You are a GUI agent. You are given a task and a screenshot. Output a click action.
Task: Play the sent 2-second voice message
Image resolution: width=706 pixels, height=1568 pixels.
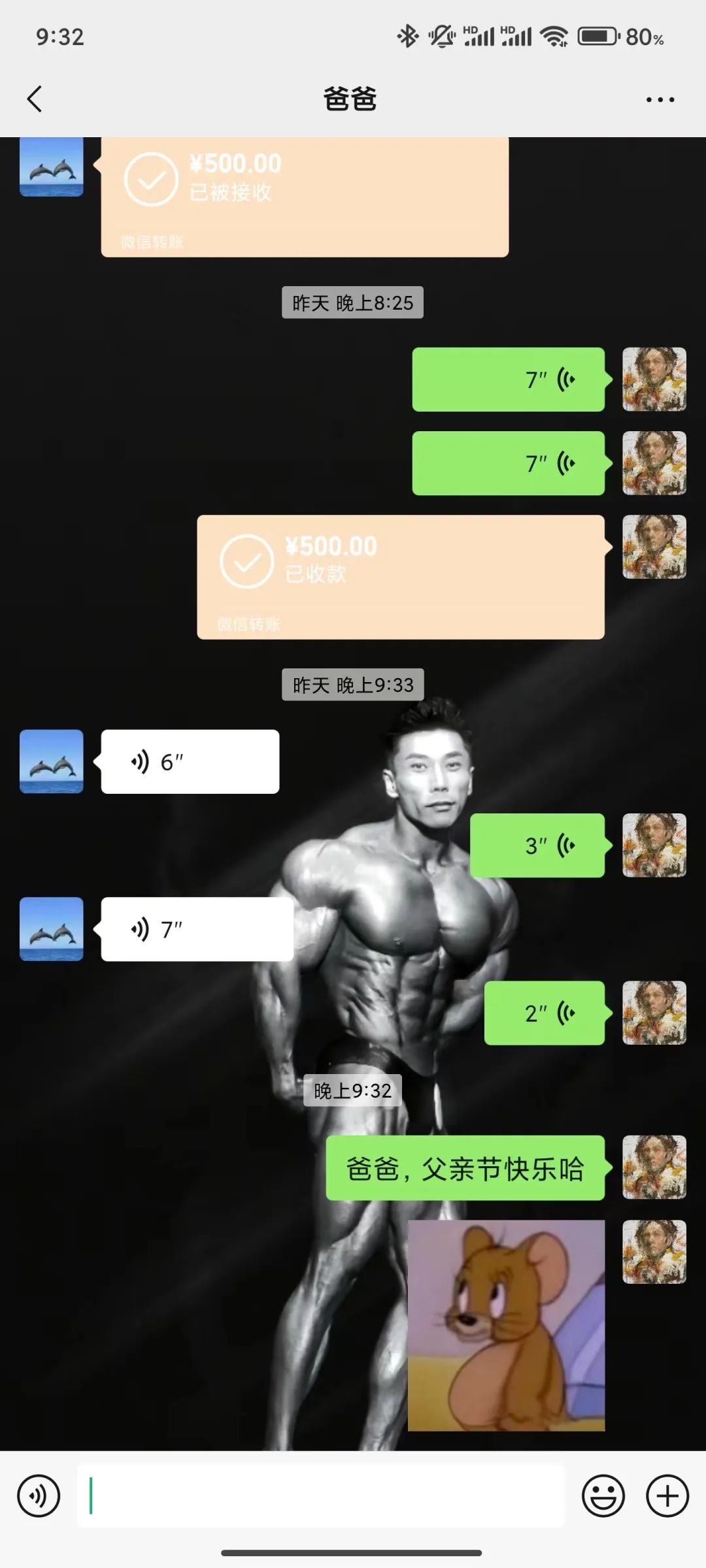(544, 1013)
